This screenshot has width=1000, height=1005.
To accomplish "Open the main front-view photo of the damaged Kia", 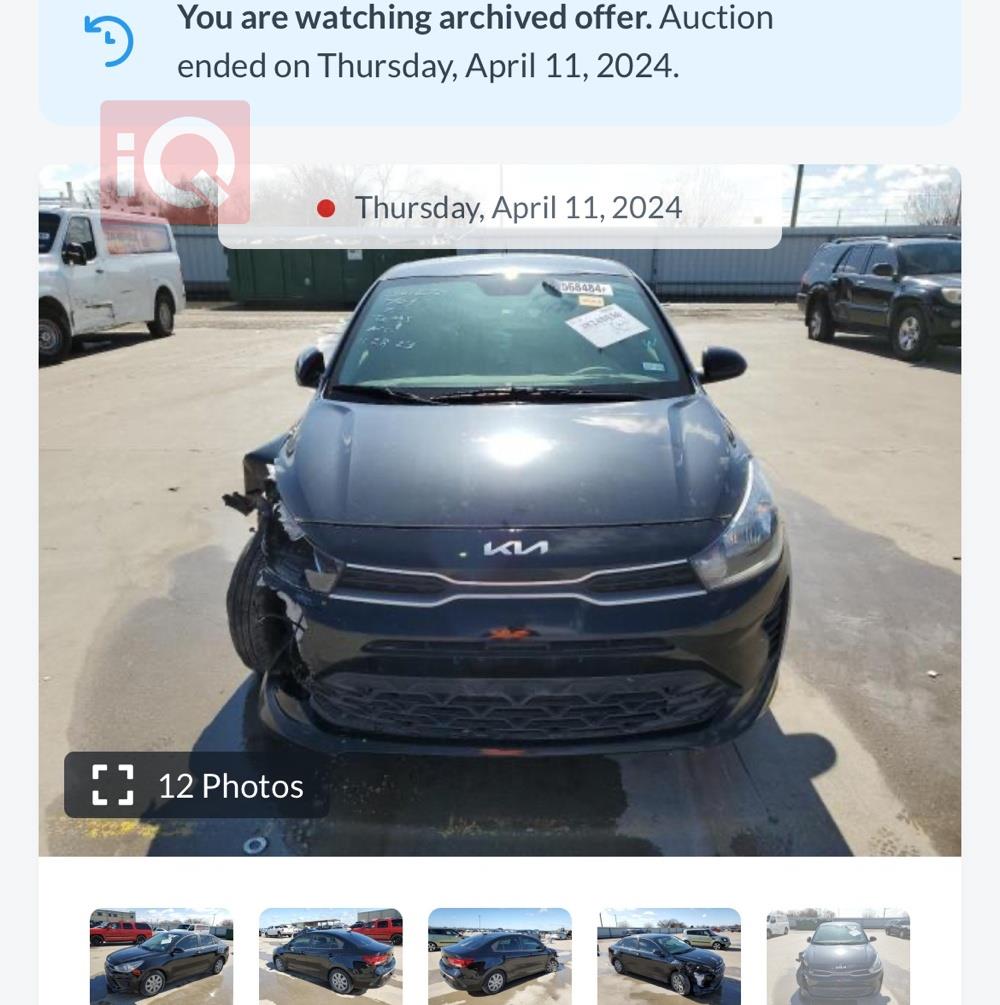I will point(500,500).
